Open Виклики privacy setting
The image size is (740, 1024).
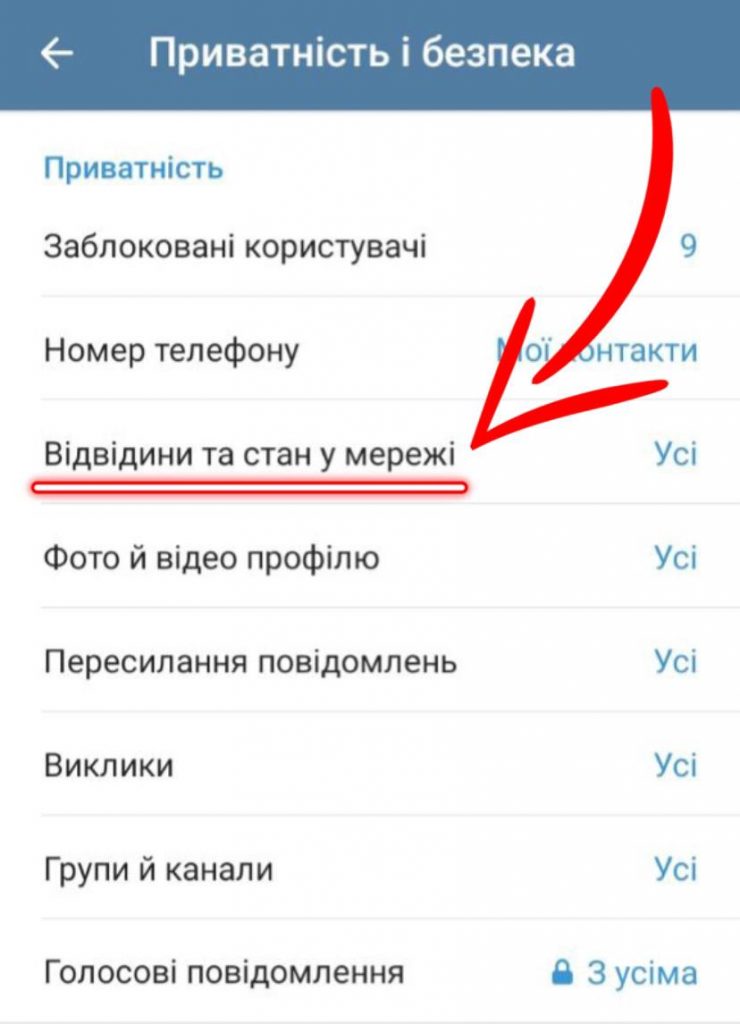(109, 766)
